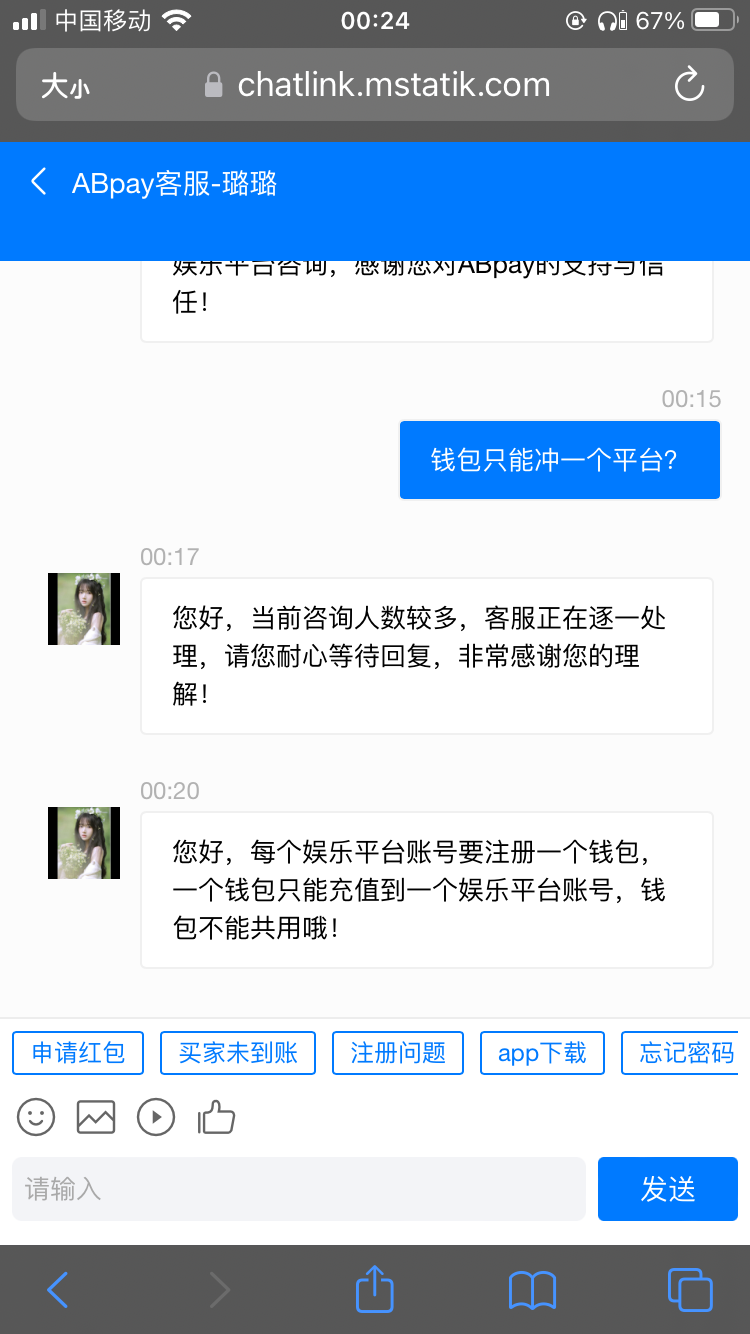Attach a video to the chat
The height and width of the screenshot is (1334, 750).
pos(156,1117)
